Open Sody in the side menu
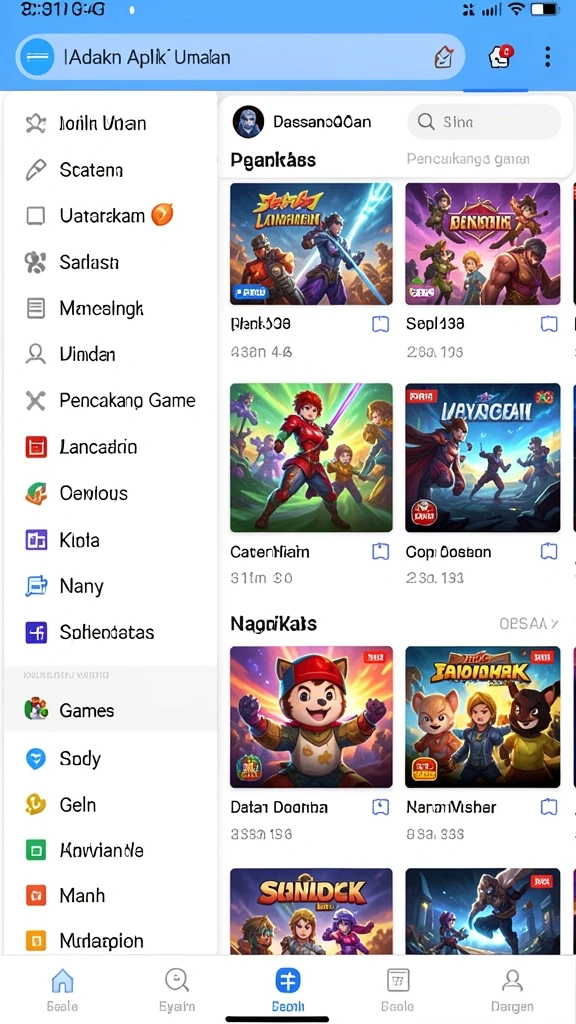The width and height of the screenshot is (576, 1024). 110,758
